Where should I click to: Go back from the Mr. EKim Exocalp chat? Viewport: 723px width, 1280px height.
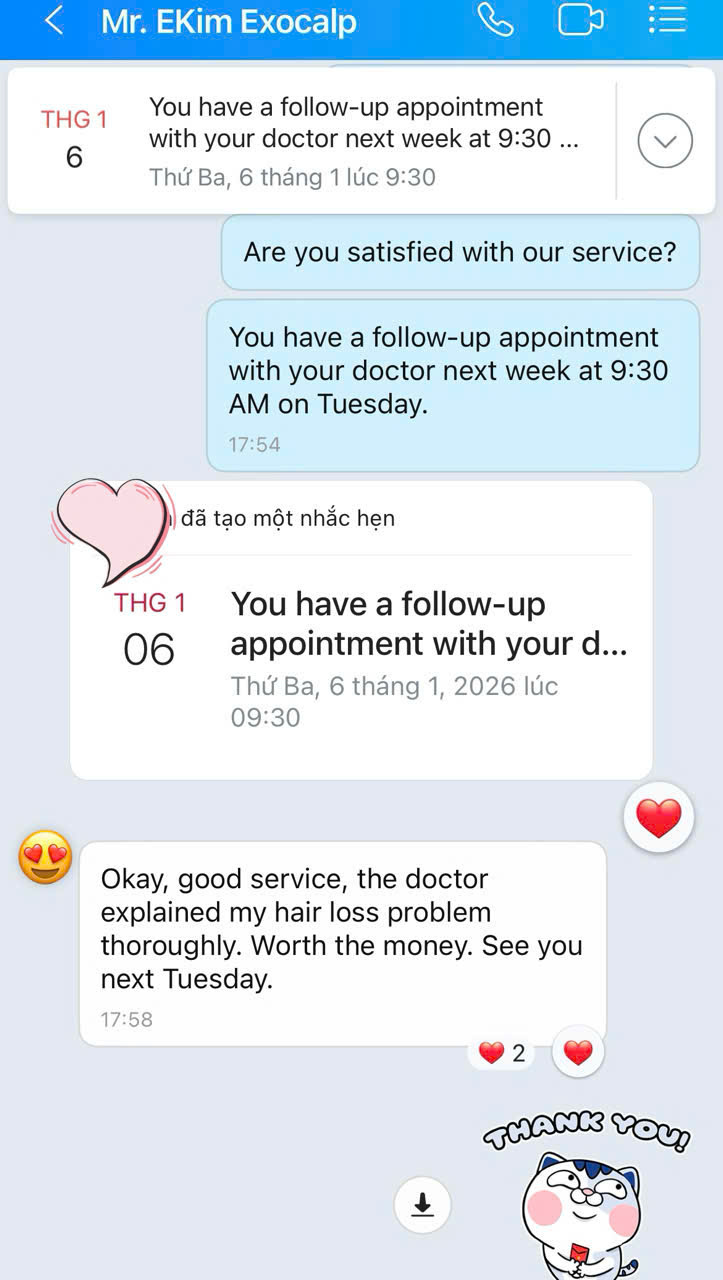[54, 21]
